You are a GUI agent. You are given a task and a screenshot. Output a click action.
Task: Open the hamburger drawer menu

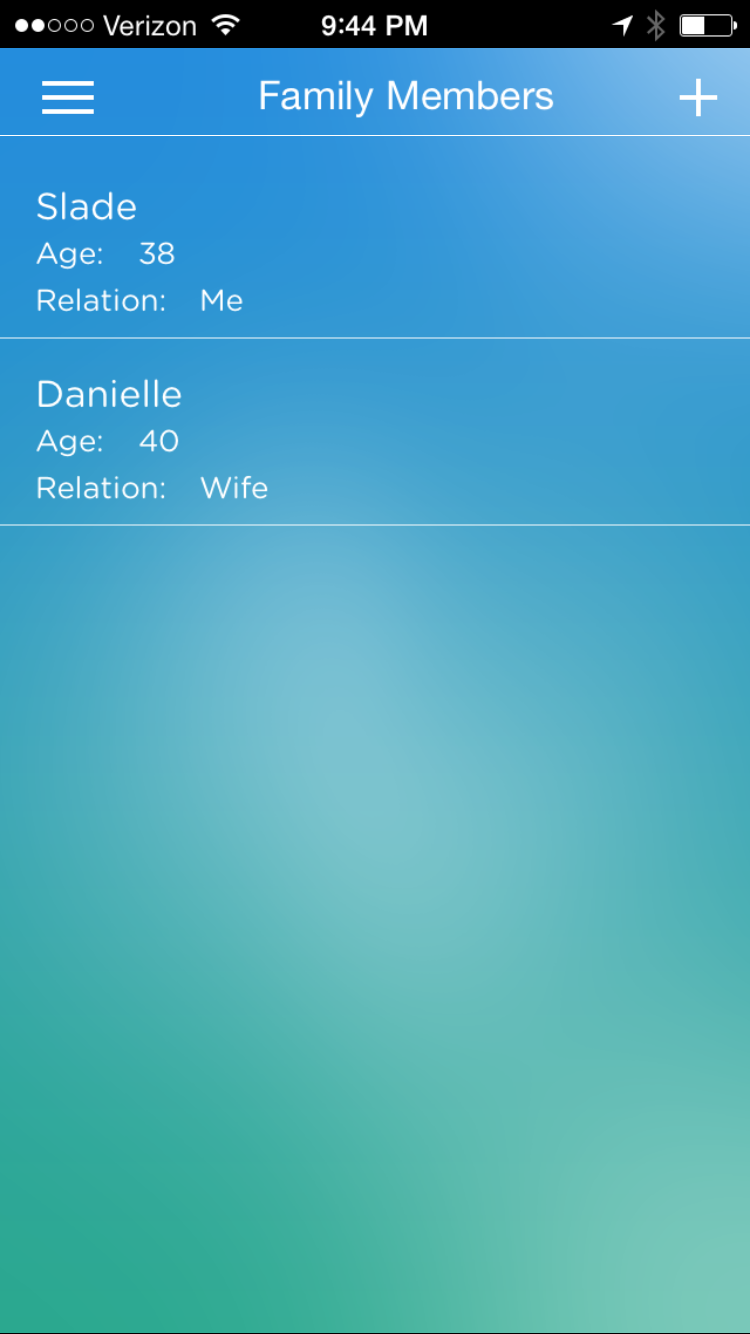tap(68, 97)
